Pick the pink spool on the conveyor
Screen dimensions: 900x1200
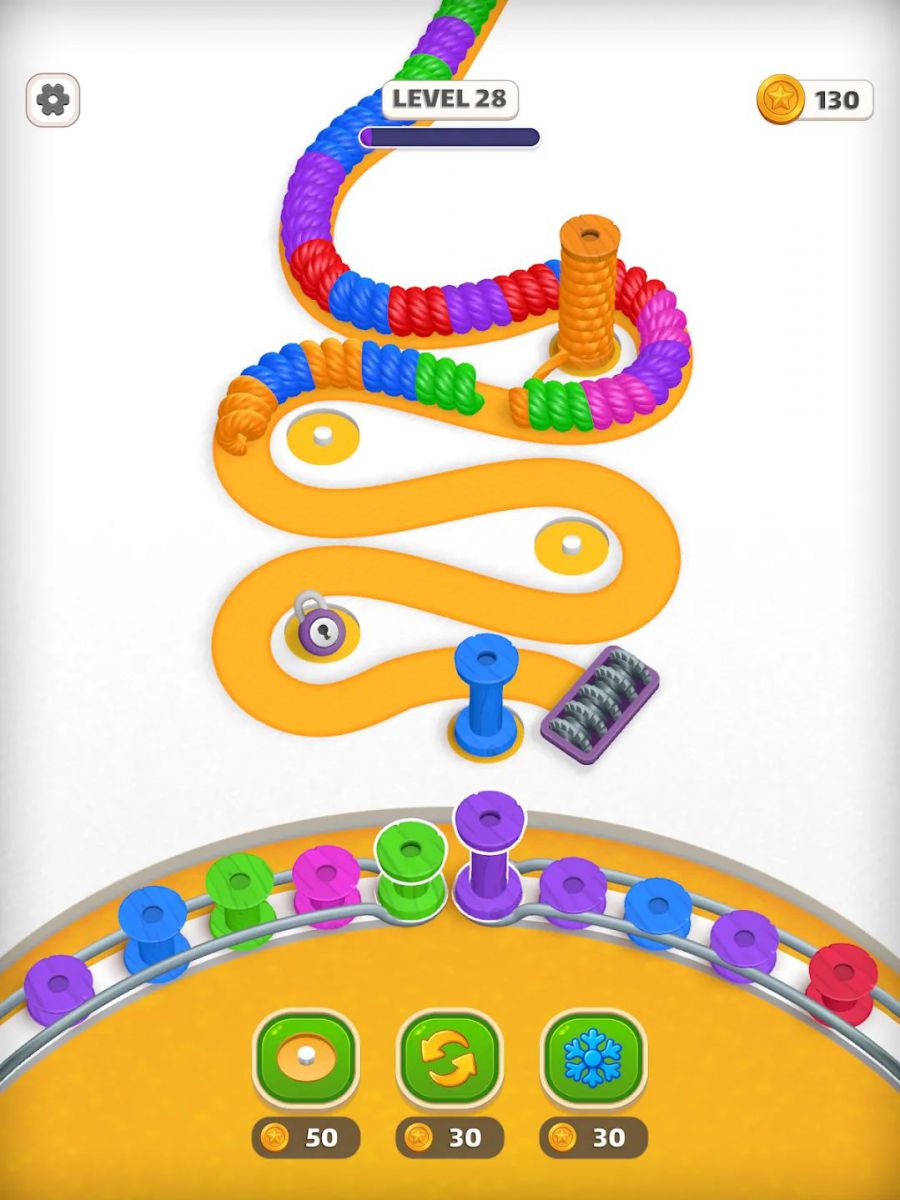(x=326, y=885)
